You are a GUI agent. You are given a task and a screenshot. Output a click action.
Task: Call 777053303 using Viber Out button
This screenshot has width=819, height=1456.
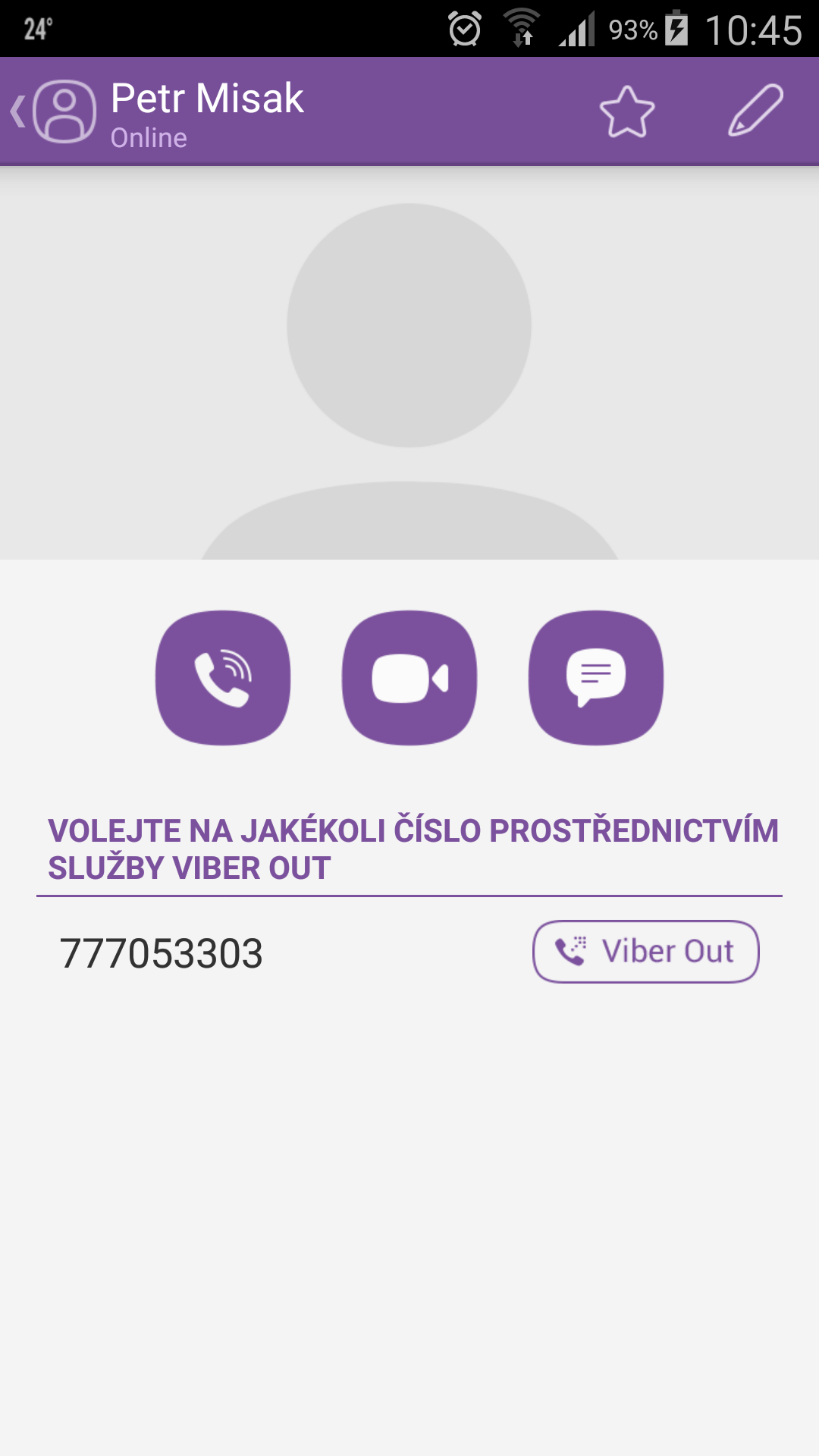pos(646,952)
